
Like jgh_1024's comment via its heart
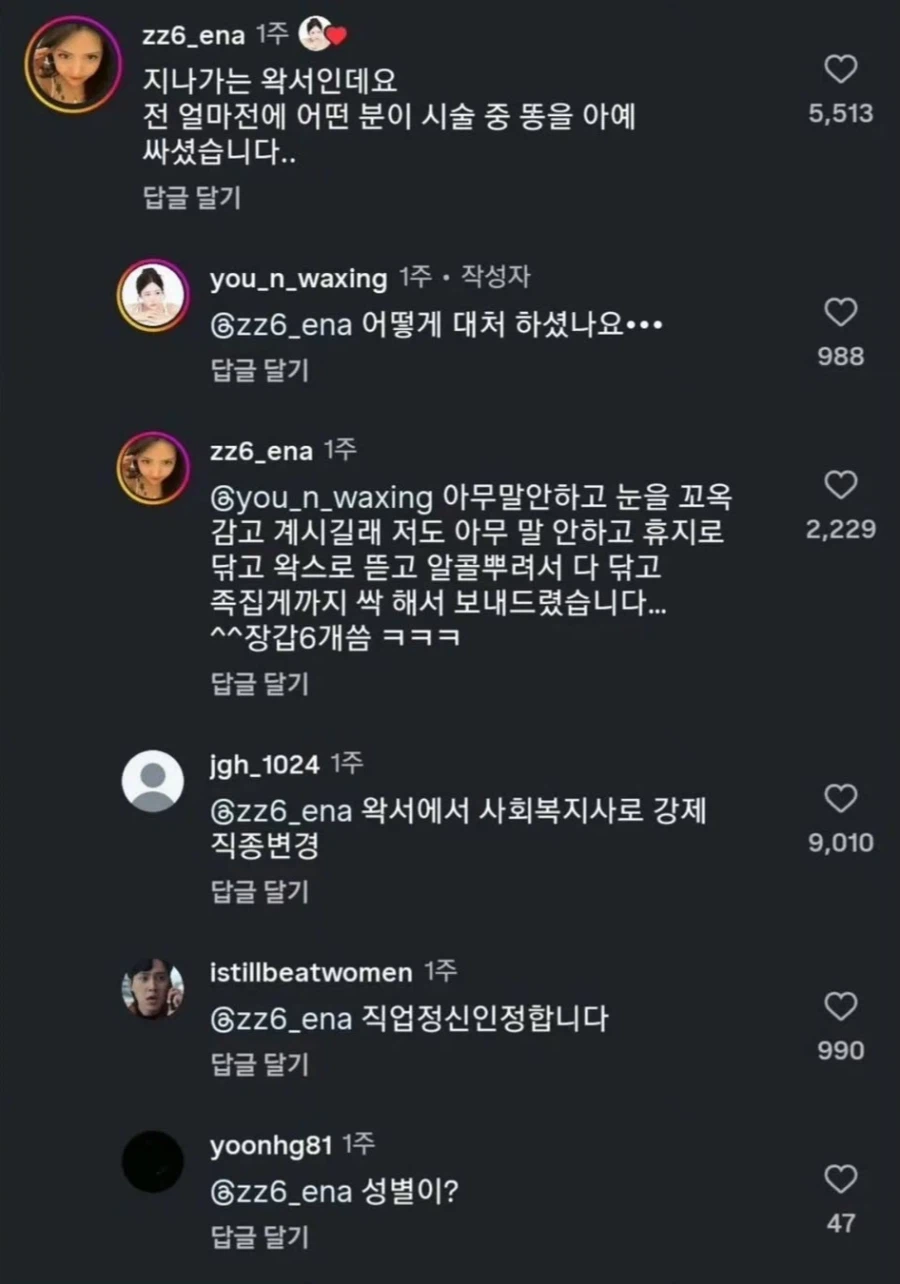point(840,798)
